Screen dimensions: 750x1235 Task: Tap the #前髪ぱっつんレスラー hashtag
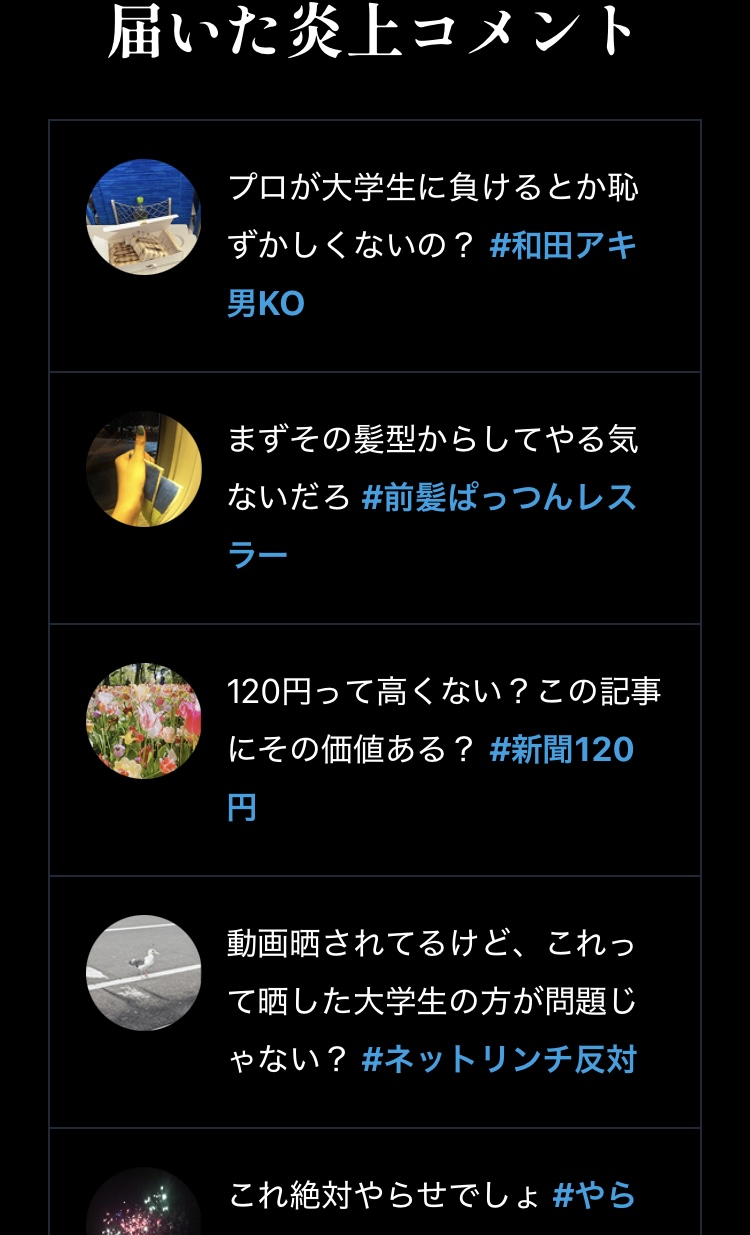pos(498,498)
